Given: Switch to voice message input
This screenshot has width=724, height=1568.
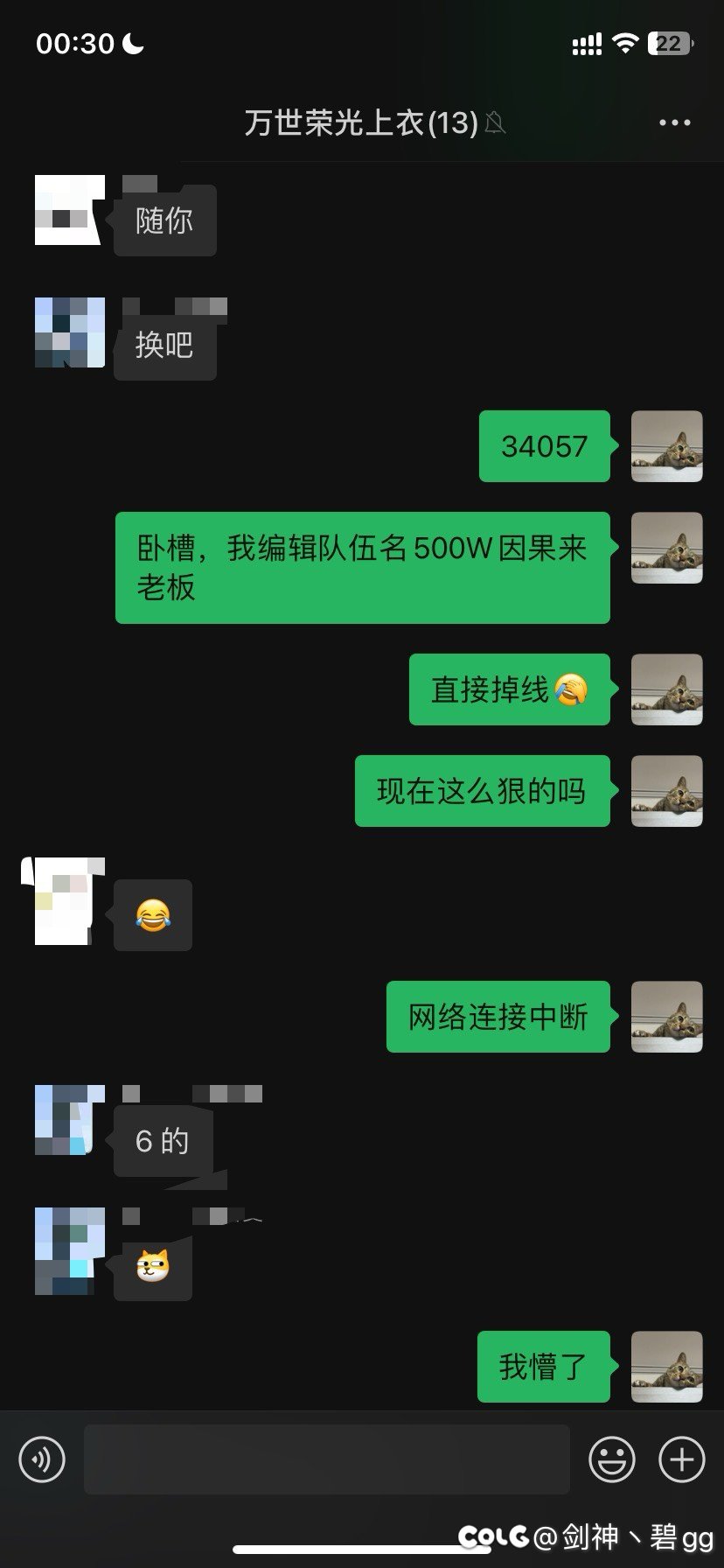Looking at the screenshot, I should click(42, 1459).
